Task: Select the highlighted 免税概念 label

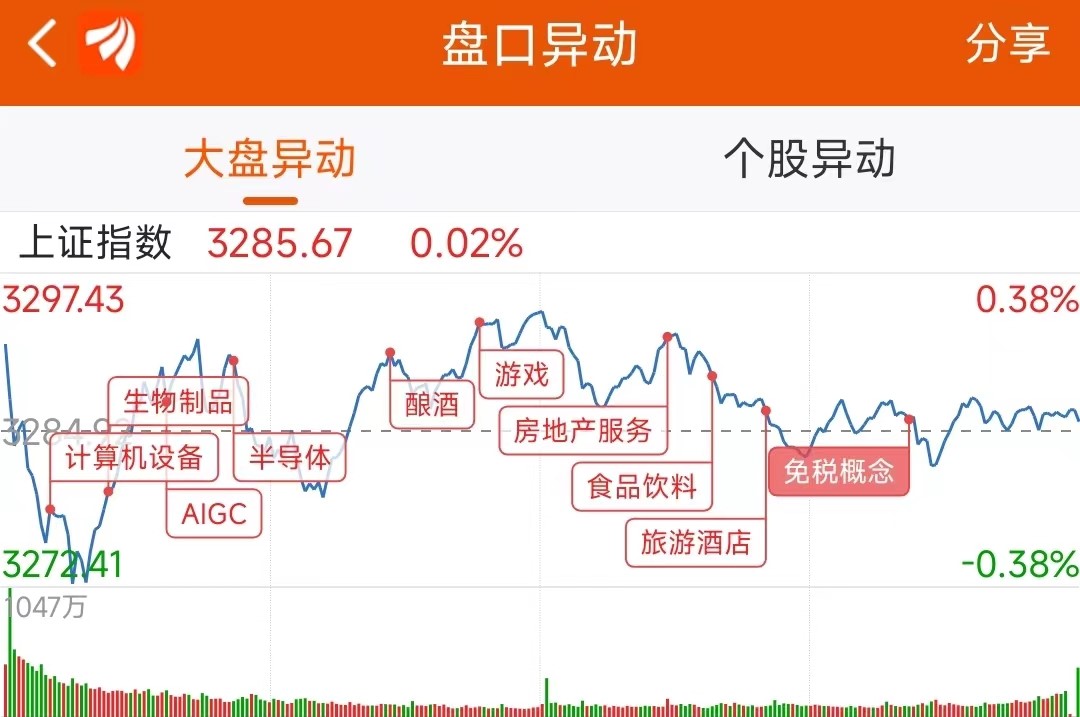Action: (x=839, y=471)
